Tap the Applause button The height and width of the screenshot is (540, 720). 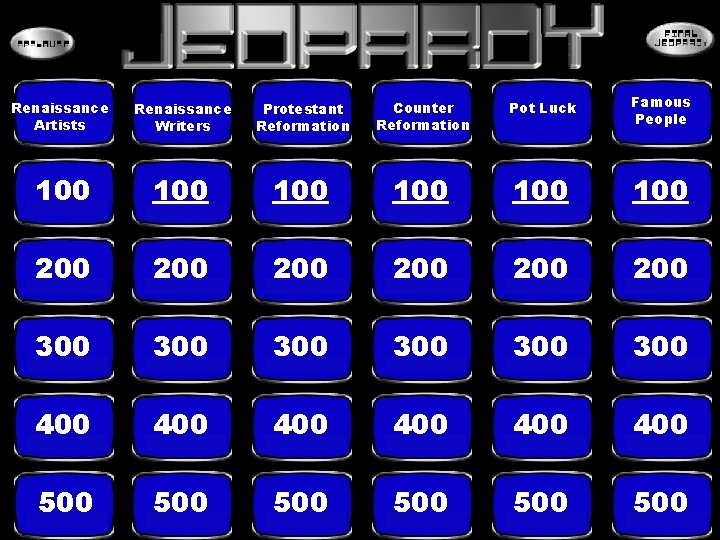coord(42,43)
